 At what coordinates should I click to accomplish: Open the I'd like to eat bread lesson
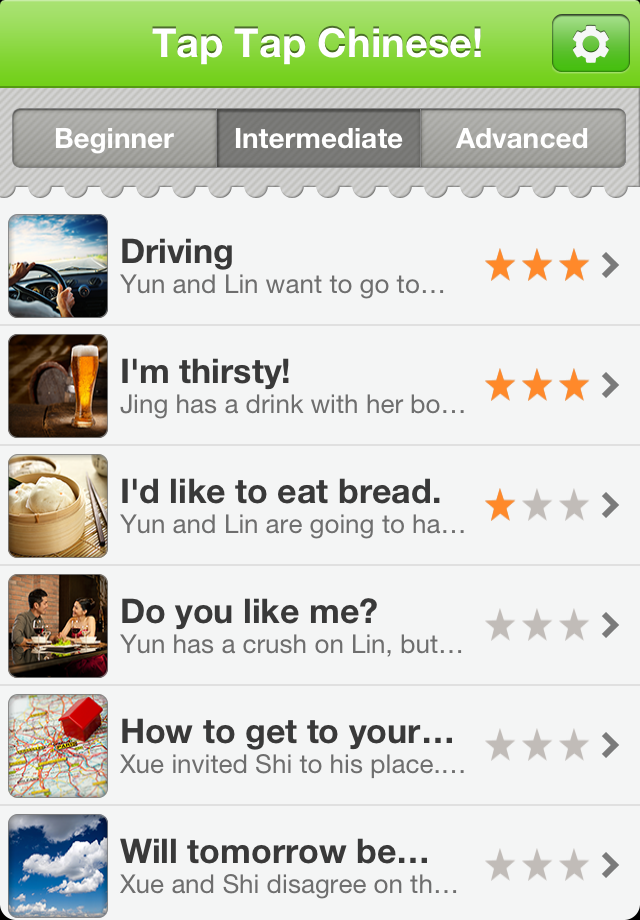click(320, 506)
